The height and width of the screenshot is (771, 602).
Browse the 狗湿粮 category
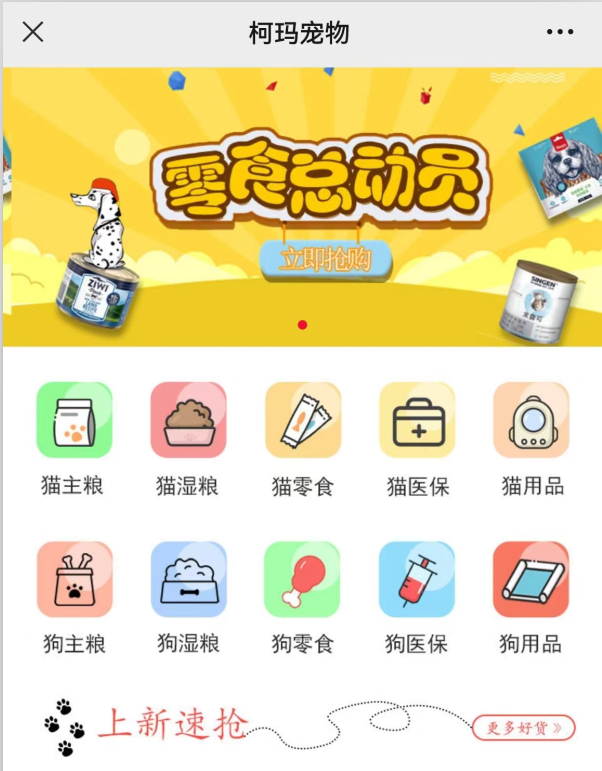click(x=188, y=580)
